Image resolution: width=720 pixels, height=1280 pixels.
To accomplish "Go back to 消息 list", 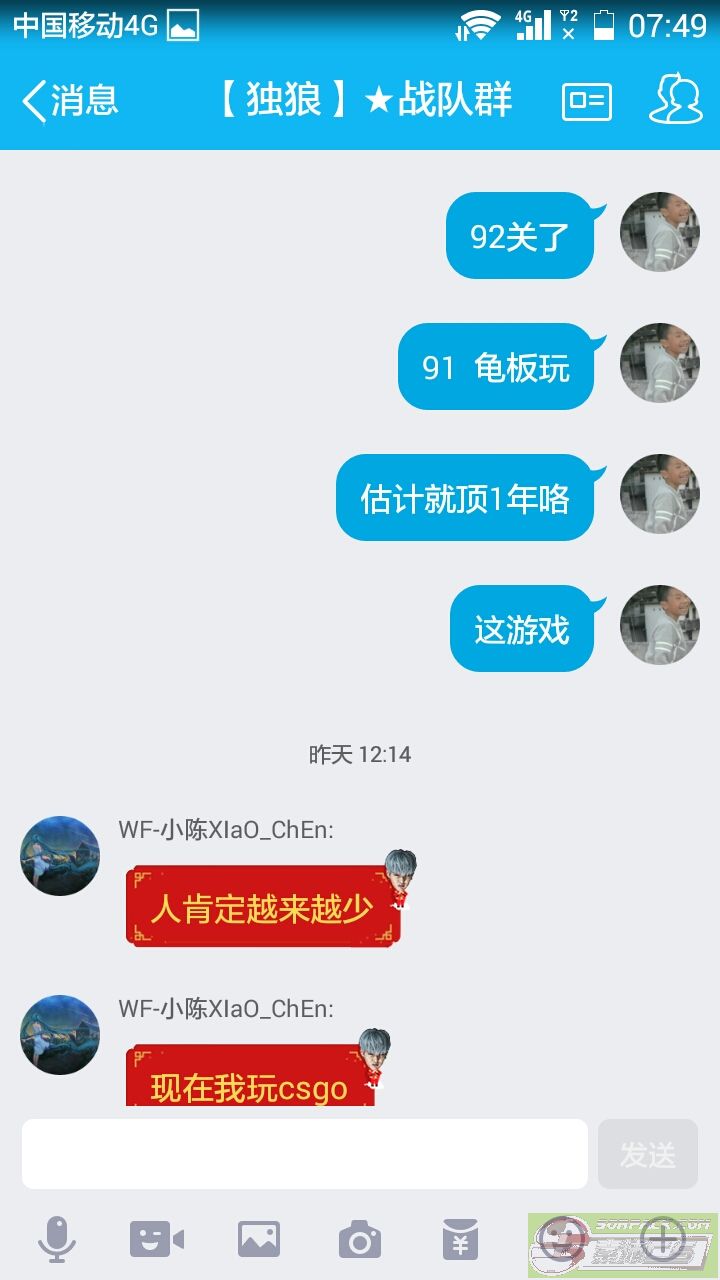I will (70, 100).
